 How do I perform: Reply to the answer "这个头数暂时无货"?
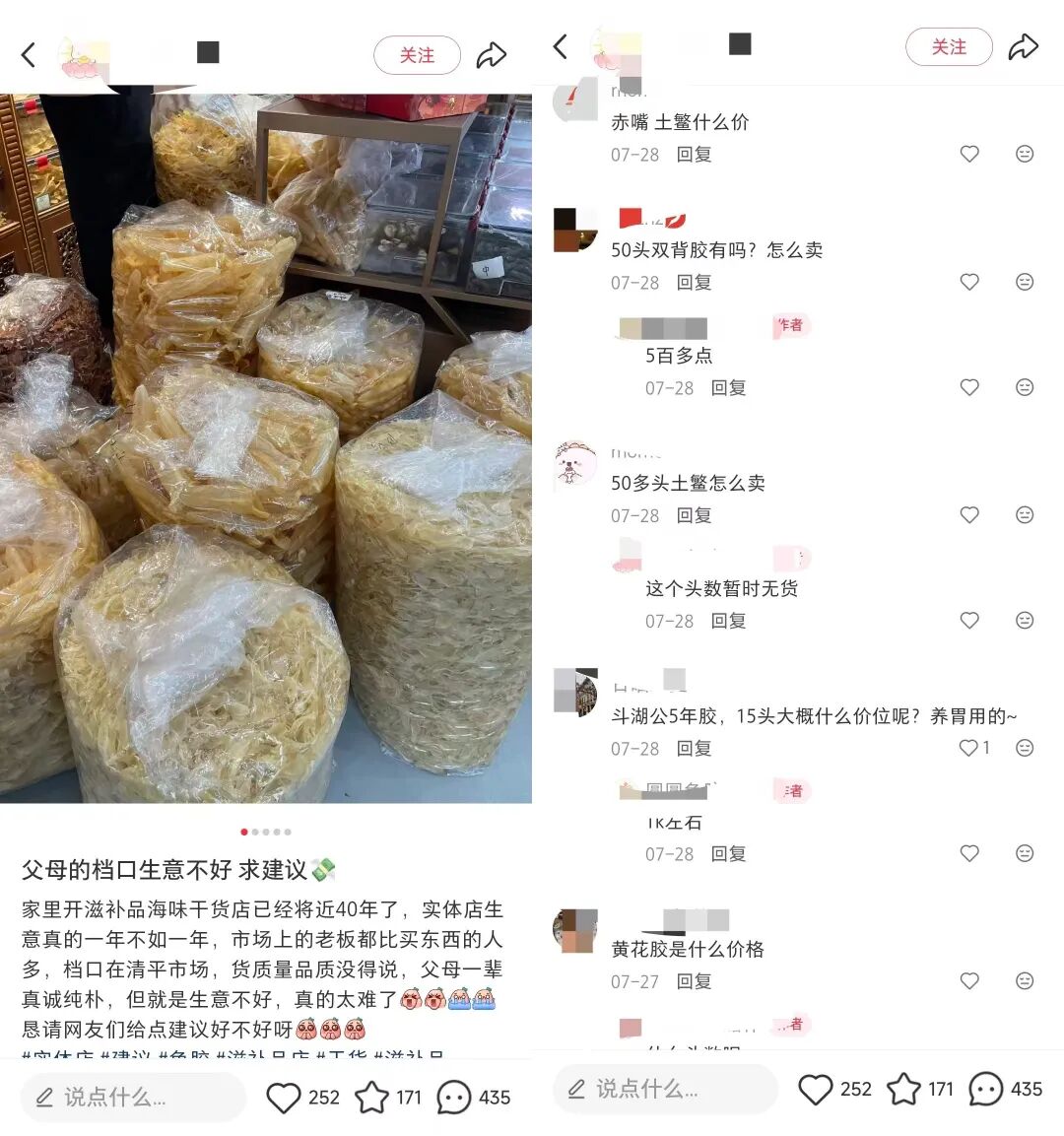pyautogui.click(x=728, y=621)
